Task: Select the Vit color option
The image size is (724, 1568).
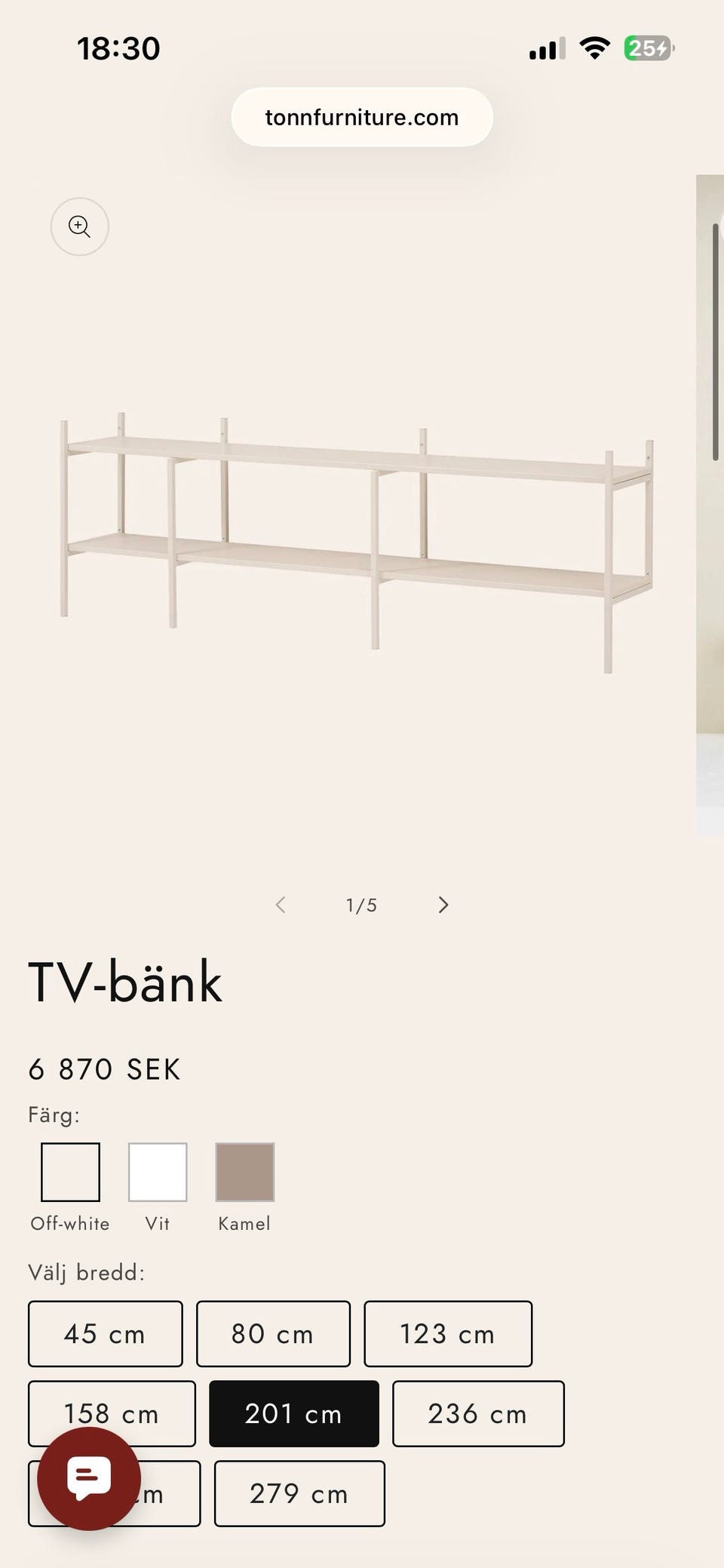Action: [x=158, y=1171]
